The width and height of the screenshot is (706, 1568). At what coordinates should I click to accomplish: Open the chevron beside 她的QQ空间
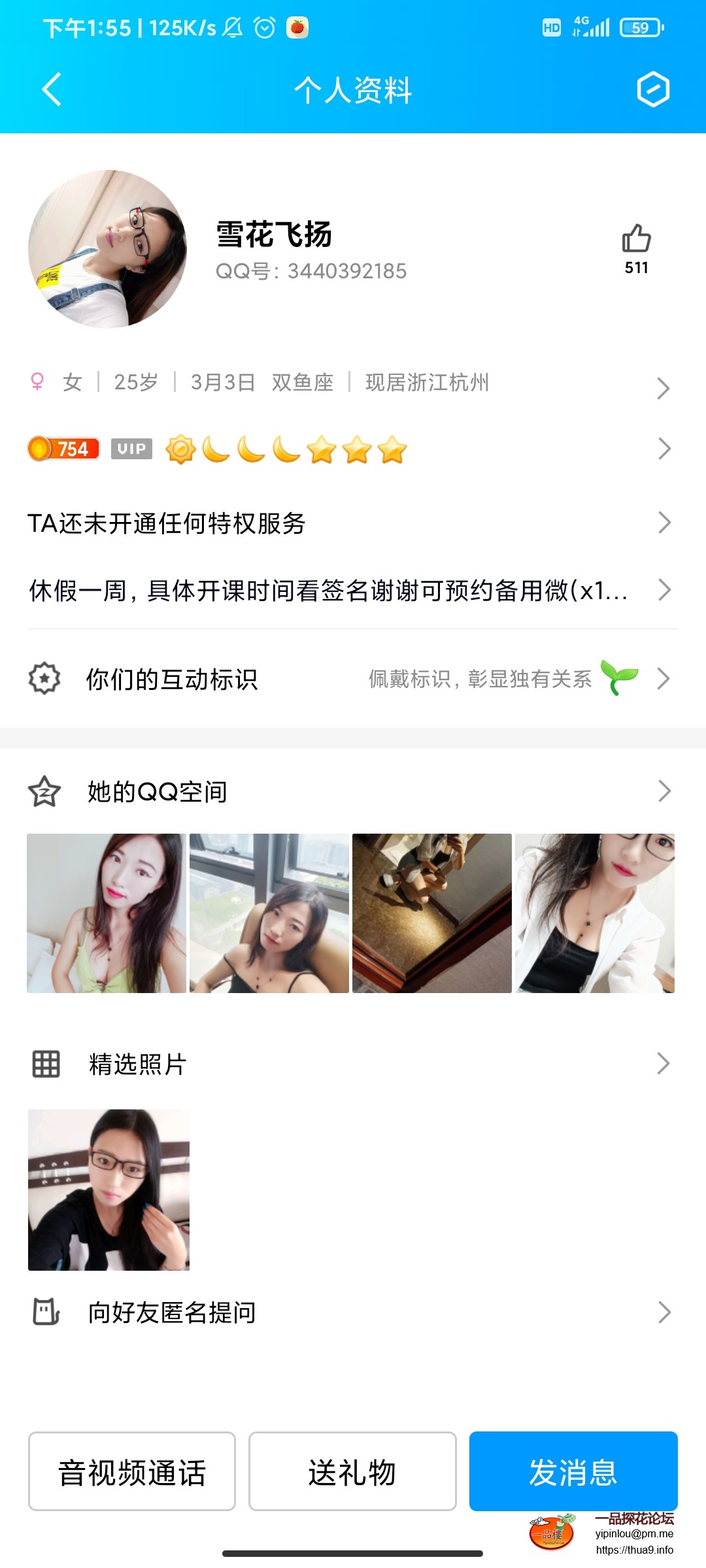[664, 792]
